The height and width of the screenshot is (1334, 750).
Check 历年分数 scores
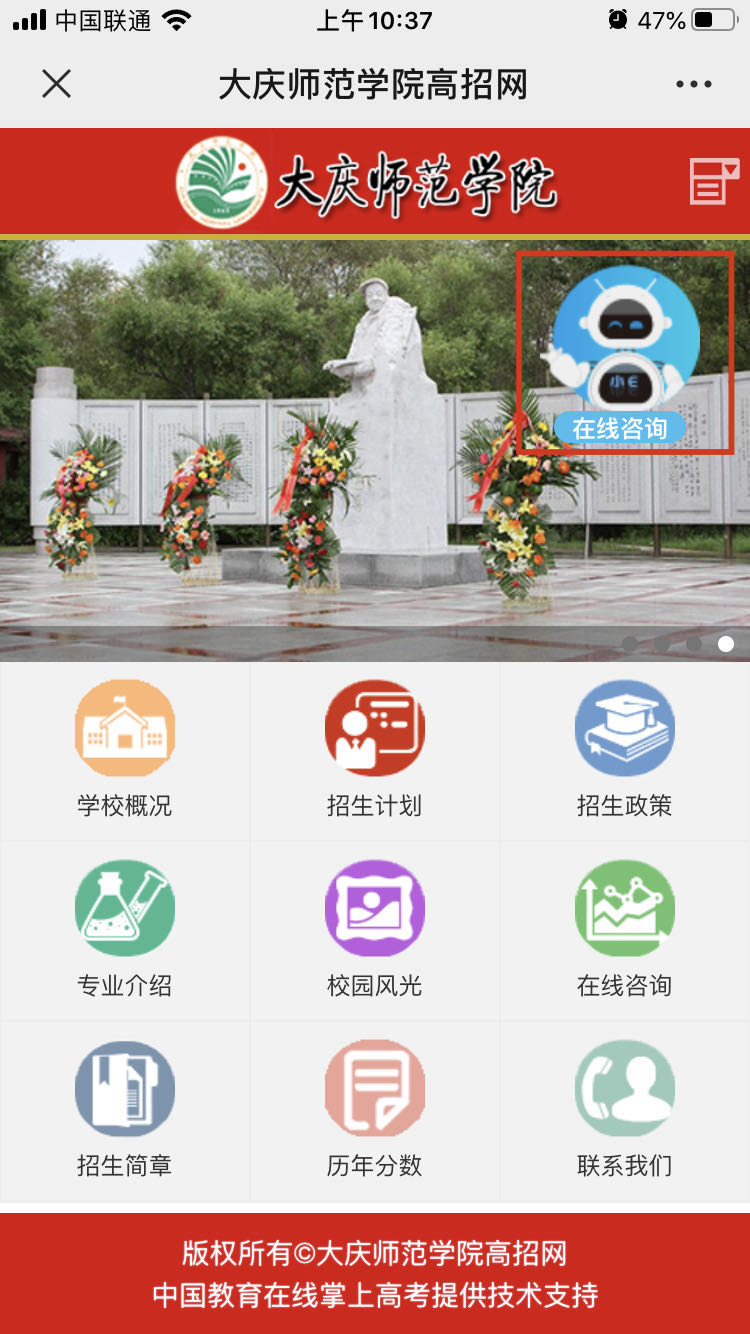tap(375, 1108)
